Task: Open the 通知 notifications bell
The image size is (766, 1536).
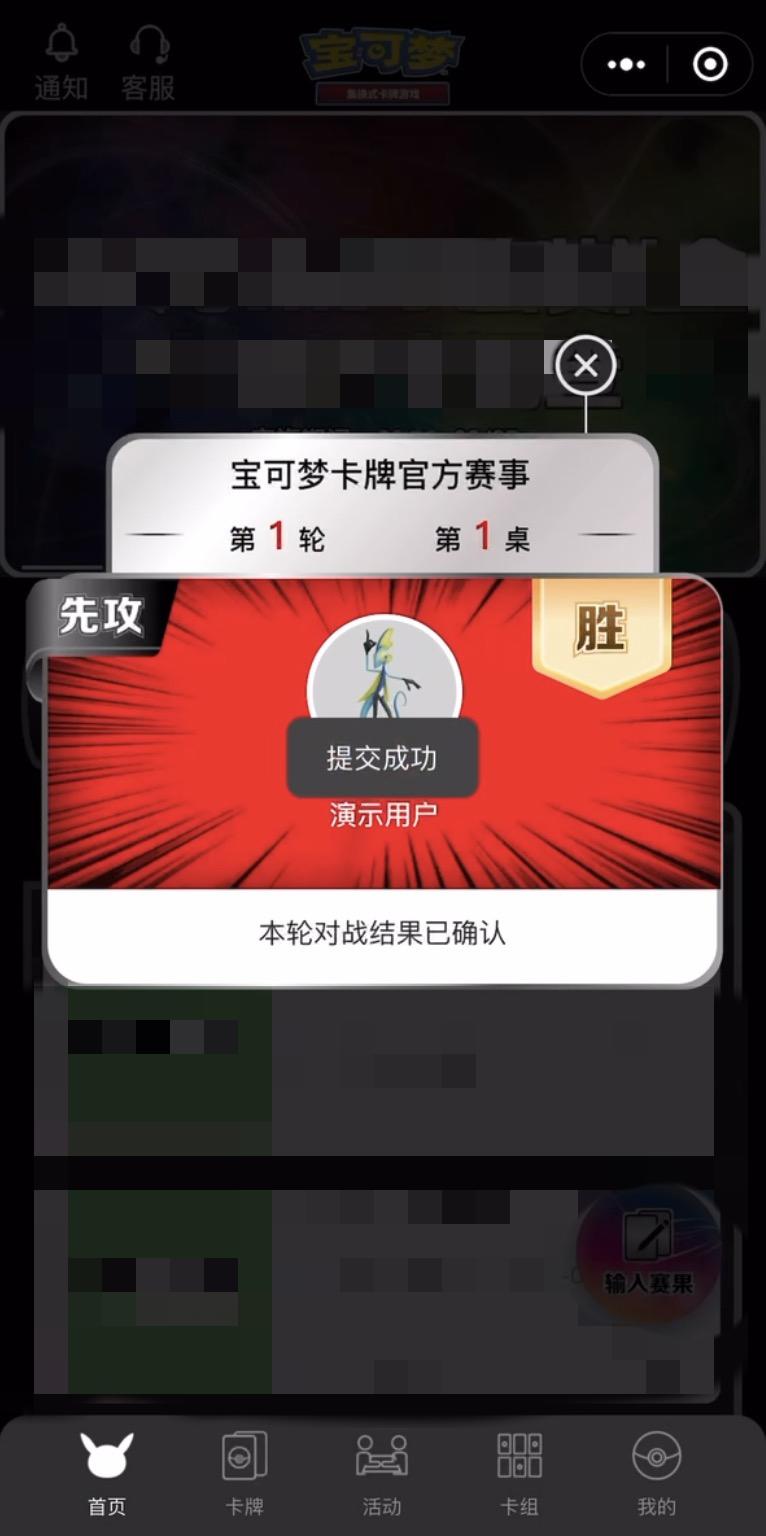Action: [x=61, y=63]
